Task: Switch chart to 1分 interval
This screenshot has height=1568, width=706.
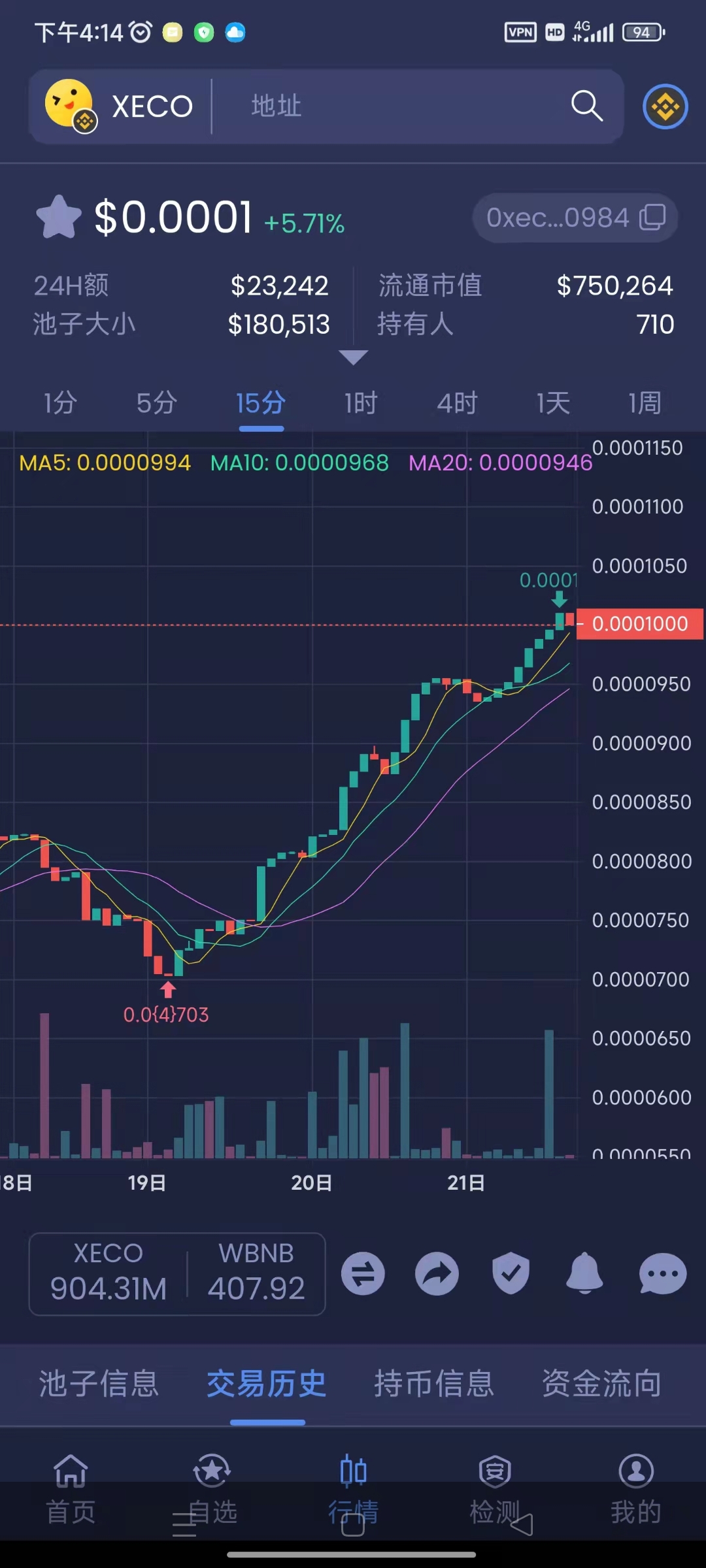Action: pos(60,402)
